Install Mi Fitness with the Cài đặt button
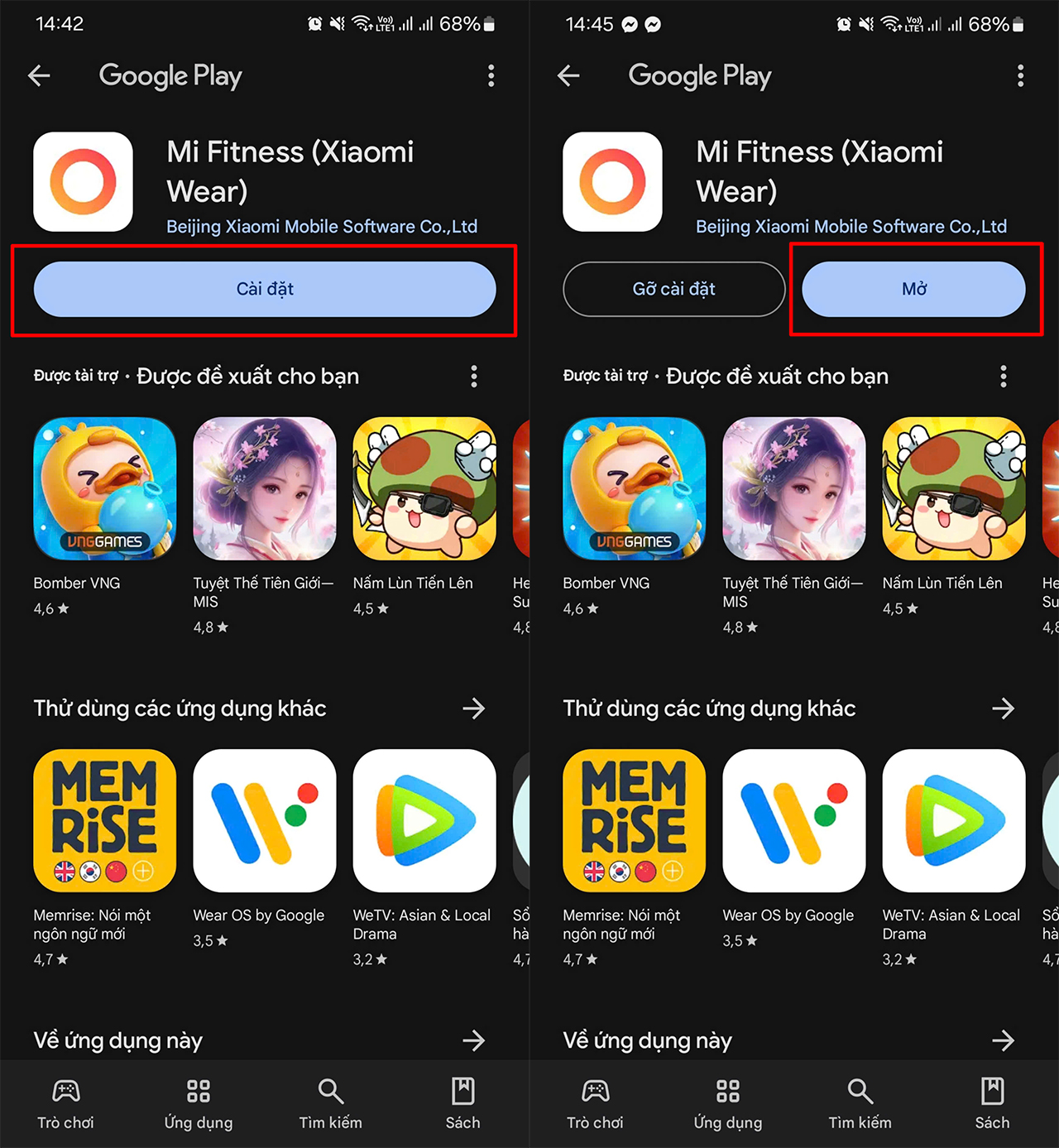Image resolution: width=1059 pixels, height=1148 pixels. click(265, 289)
